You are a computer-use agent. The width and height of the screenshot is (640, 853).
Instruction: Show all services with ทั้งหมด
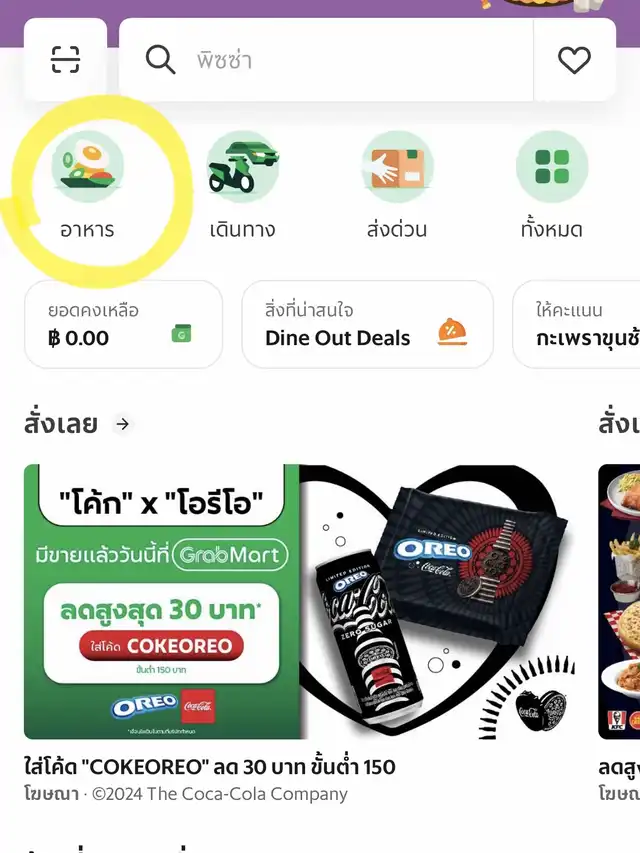tap(551, 186)
